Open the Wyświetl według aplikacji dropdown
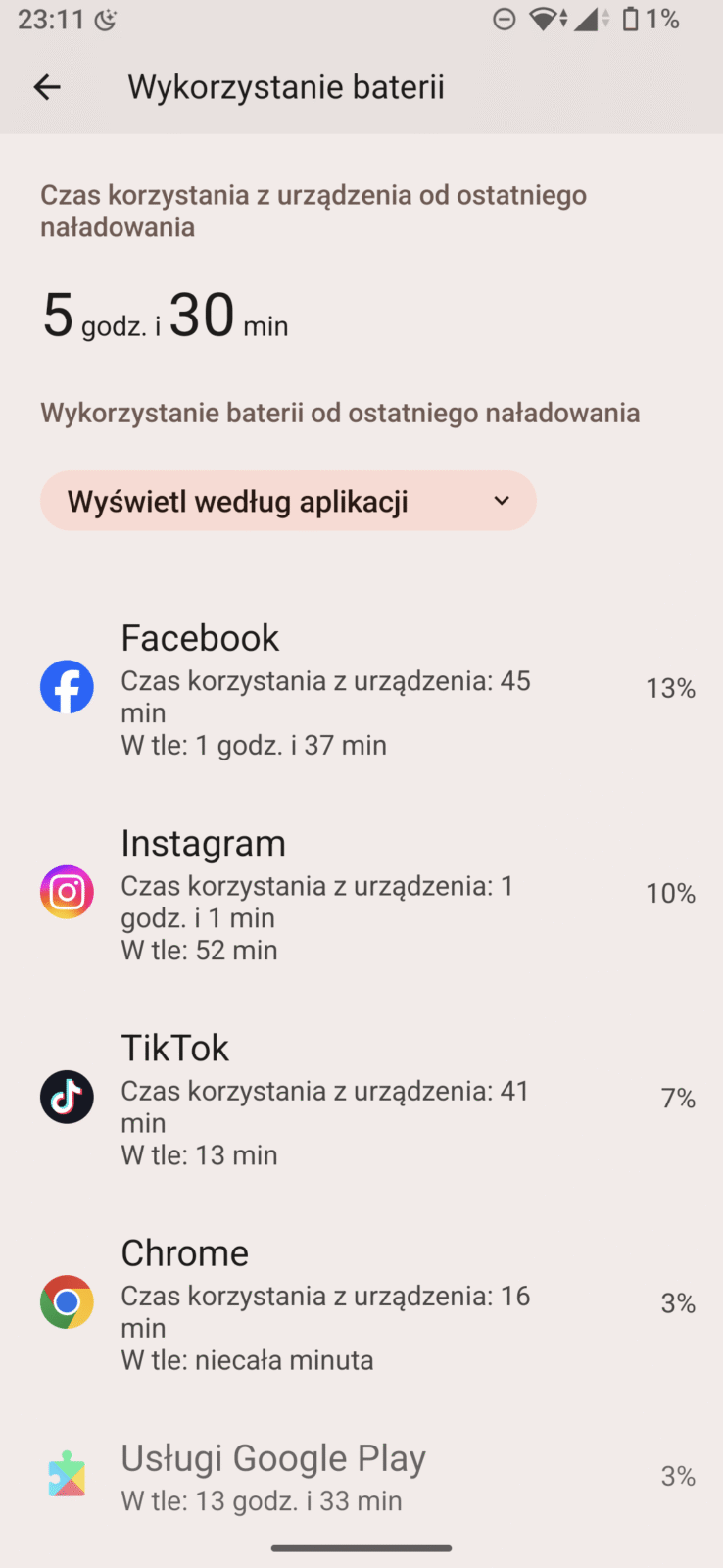723x1568 pixels. (x=288, y=501)
